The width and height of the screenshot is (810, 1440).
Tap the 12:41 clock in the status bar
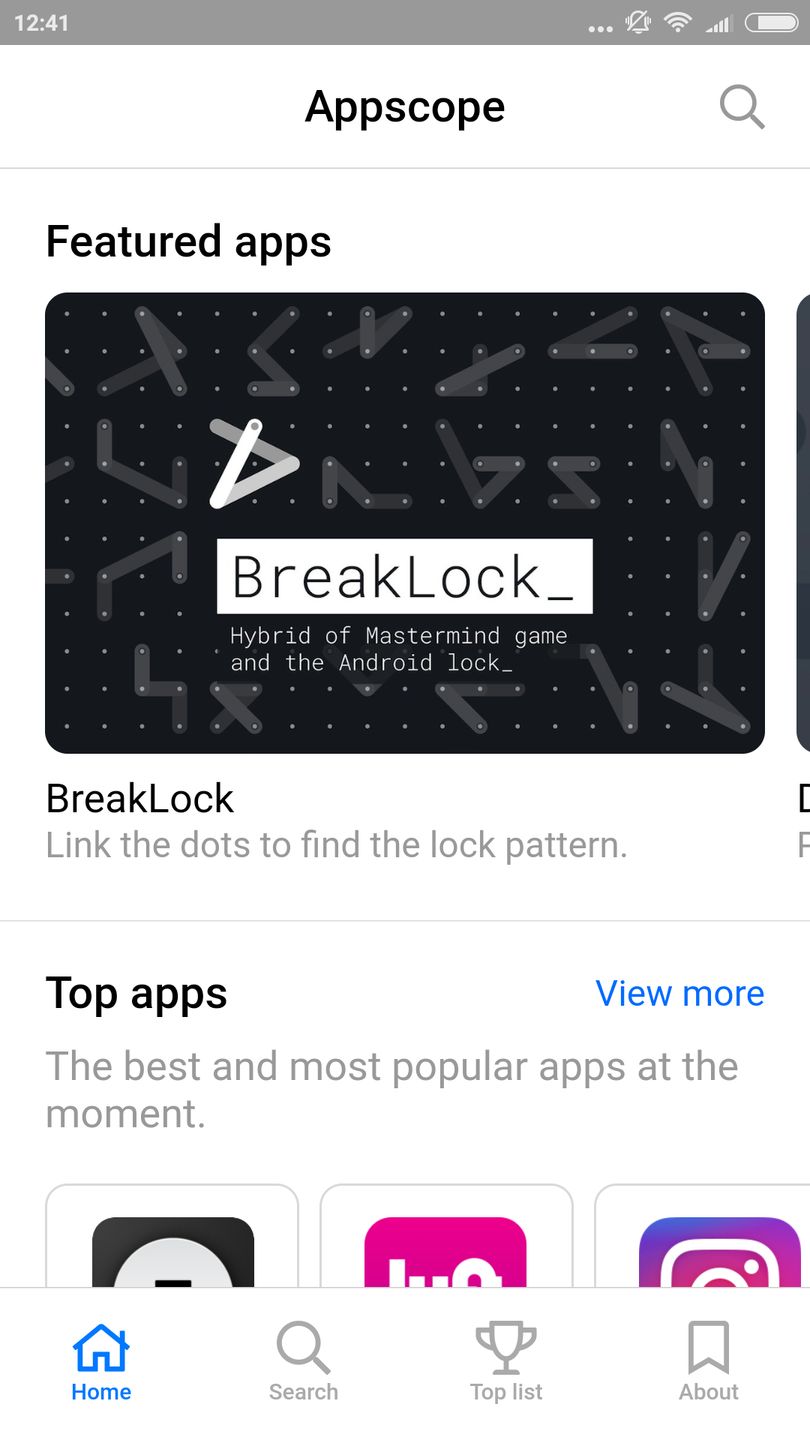[x=44, y=22]
